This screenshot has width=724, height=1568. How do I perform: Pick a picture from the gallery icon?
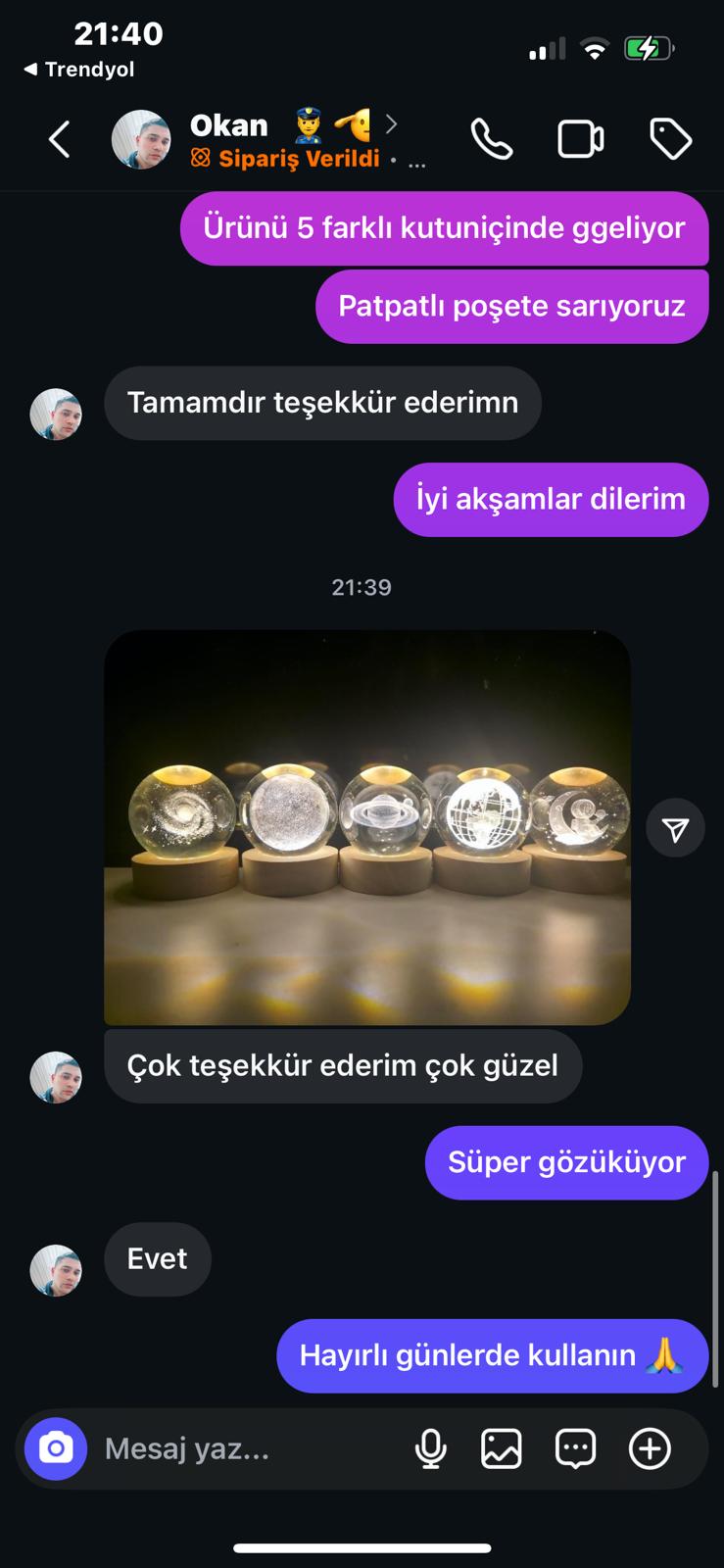tap(501, 1448)
